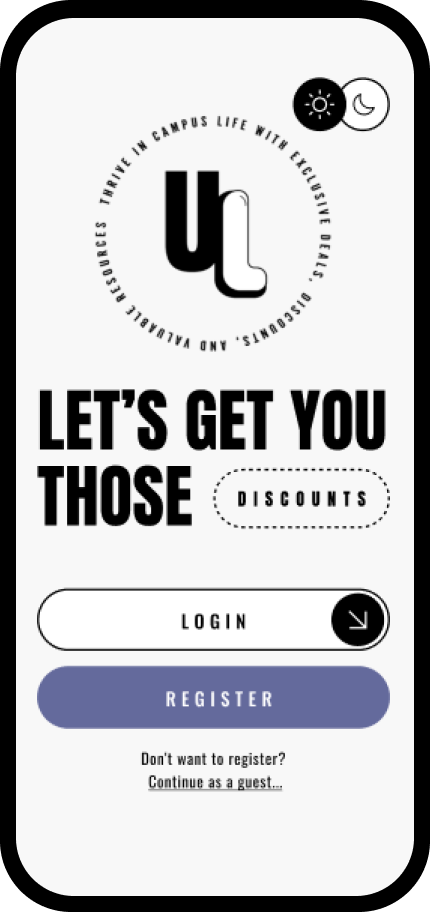430x912 pixels.
Task: Switch to dark mode with the moon icon
Action: click(365, 105)
